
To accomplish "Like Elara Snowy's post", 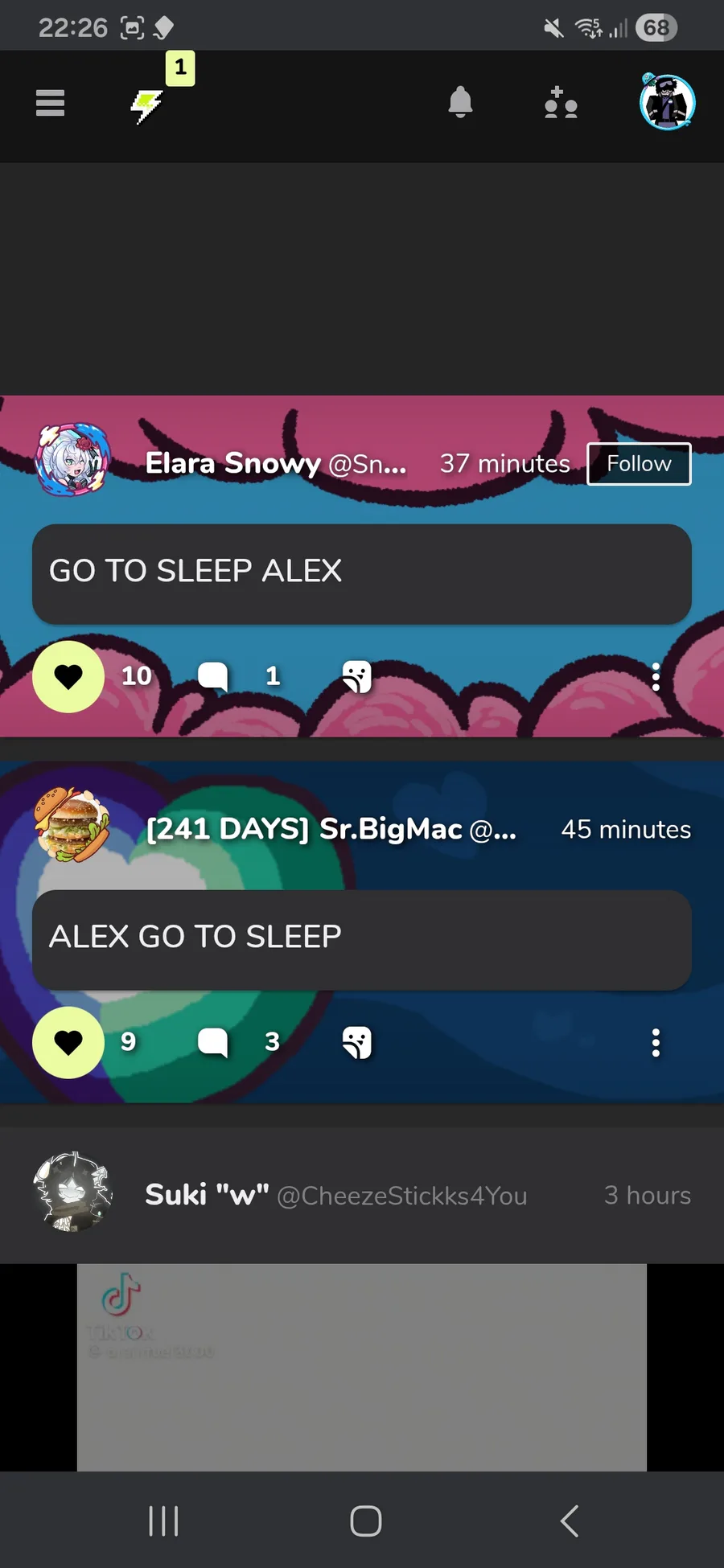I will click(x=68, y=676).
